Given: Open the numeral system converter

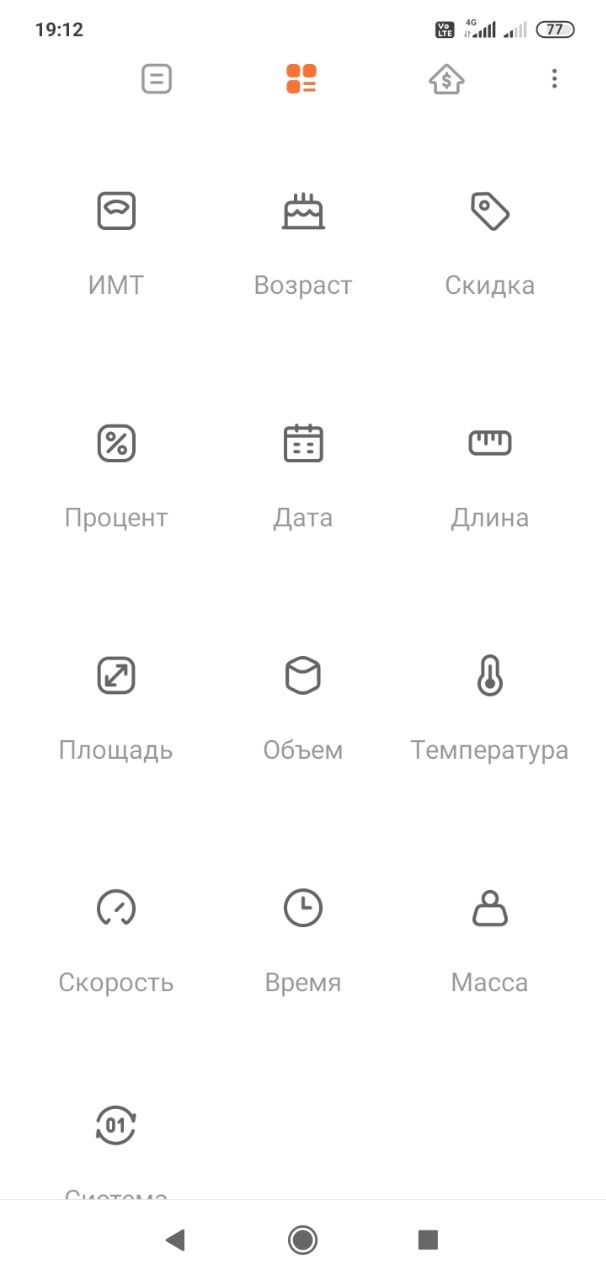Looking at the screenshot, I should point(116,1150).
